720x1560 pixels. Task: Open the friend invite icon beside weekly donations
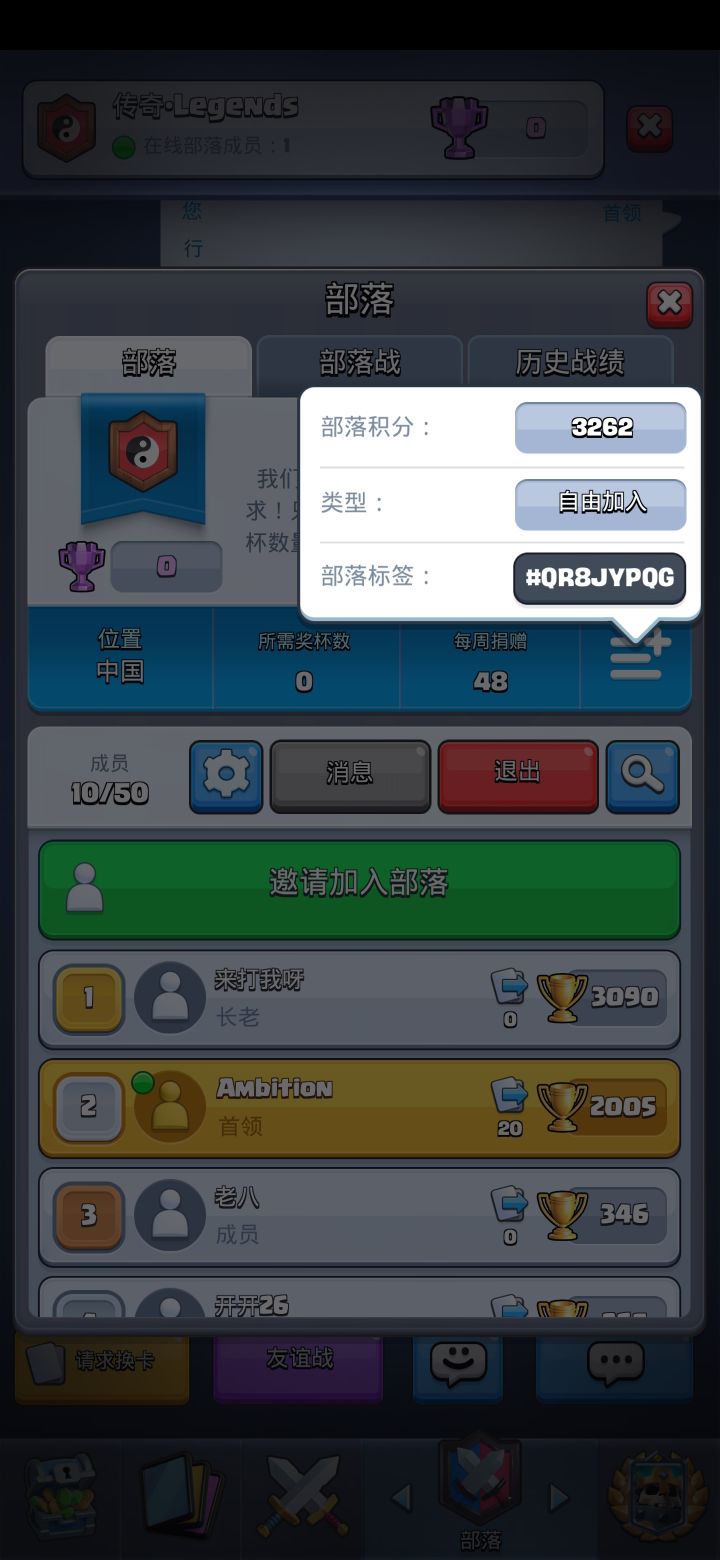[637, 660]
